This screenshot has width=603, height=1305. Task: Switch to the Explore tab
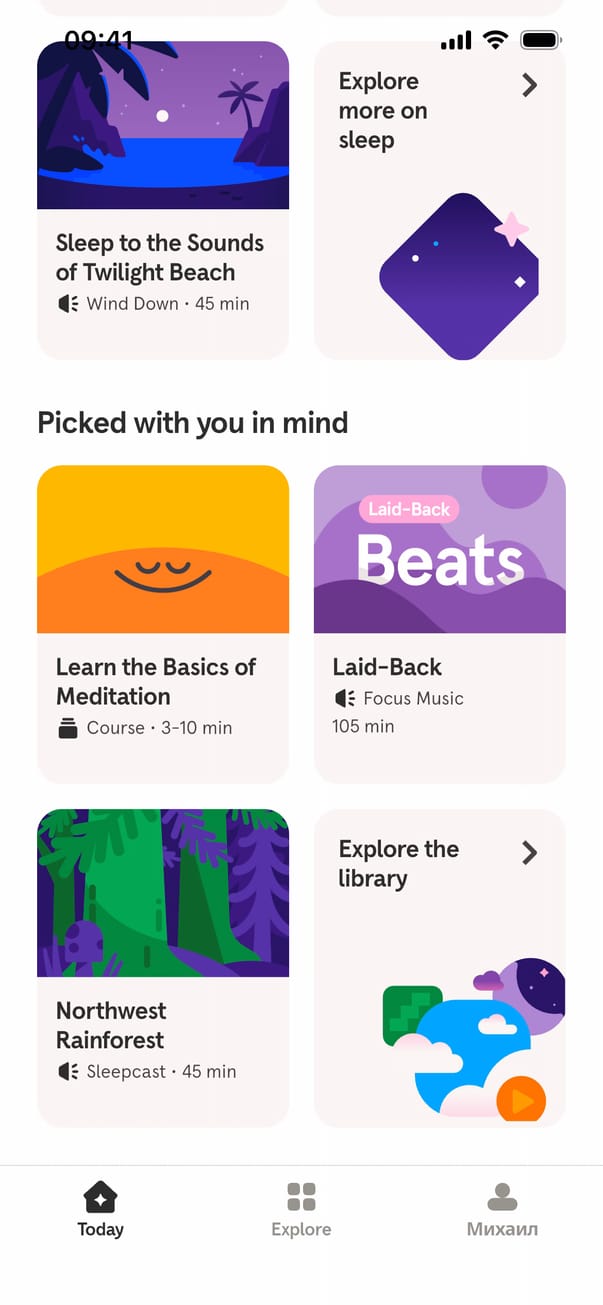[301, 1208]
